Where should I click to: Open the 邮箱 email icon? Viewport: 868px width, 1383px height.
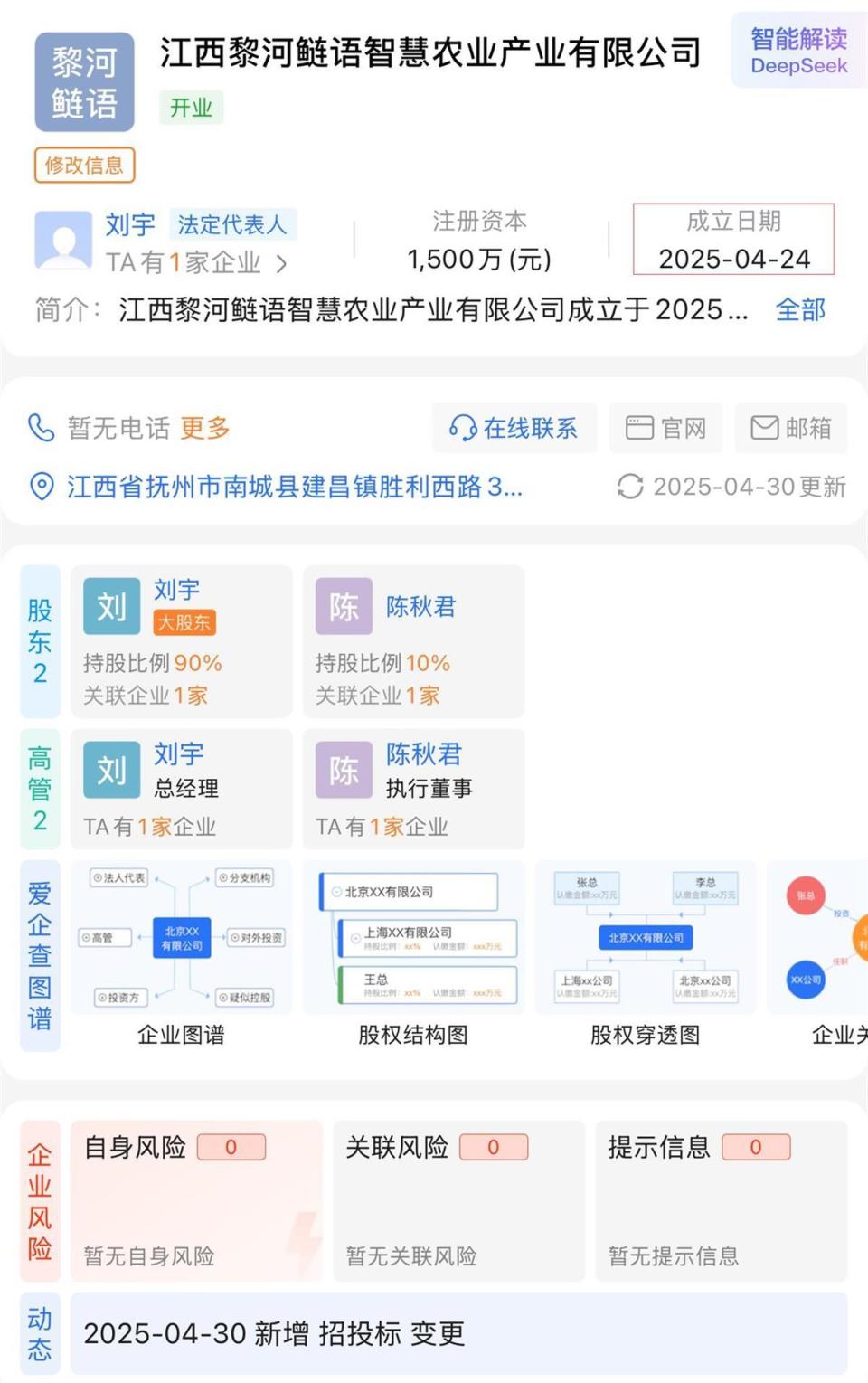click(765, 427)
